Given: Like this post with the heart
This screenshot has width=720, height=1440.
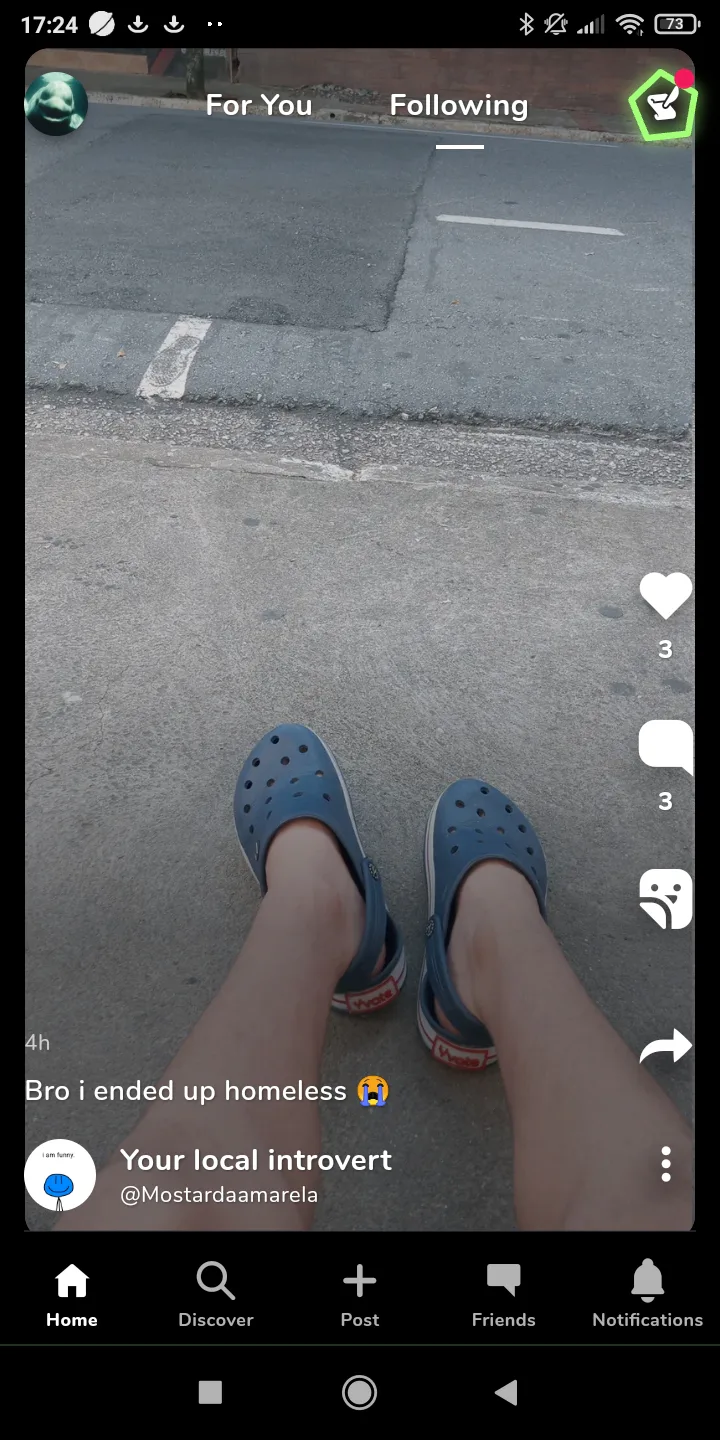Looking at the screenshot, I should click(x=665, y=596).
